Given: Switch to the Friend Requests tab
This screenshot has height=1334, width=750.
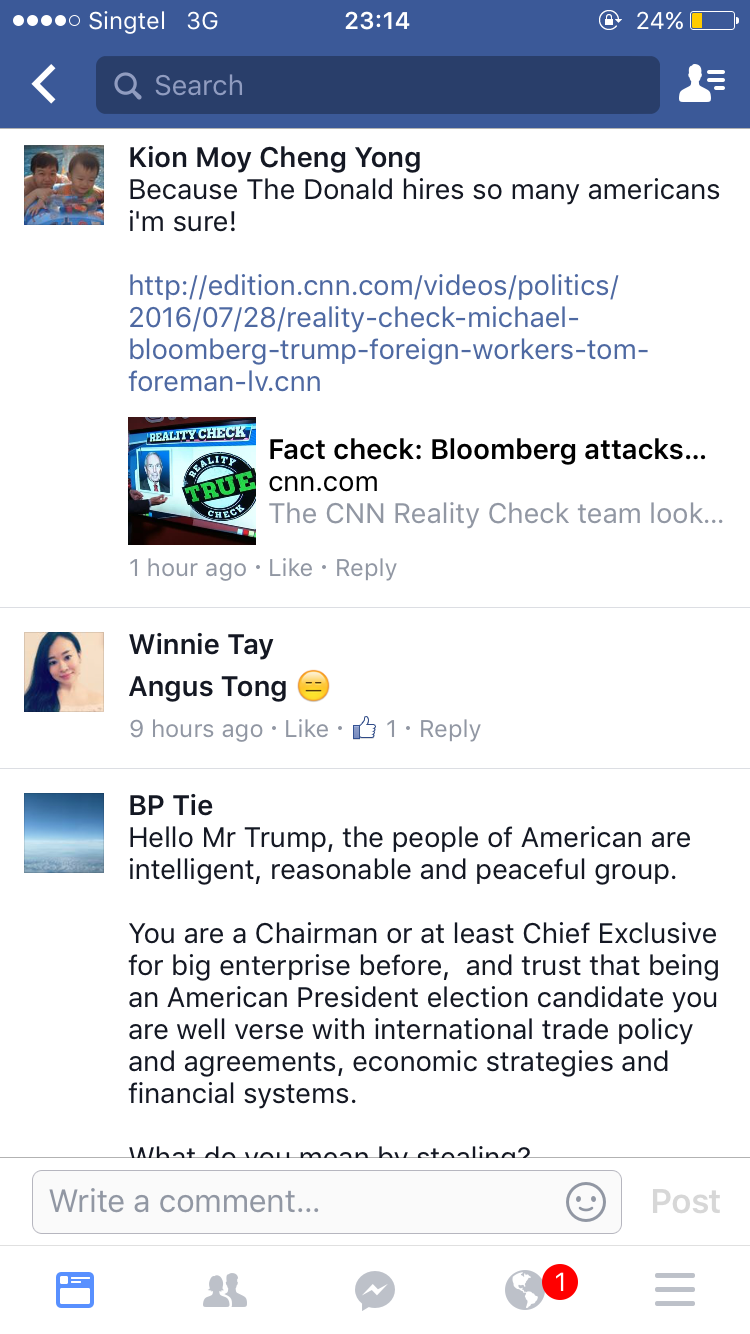Looking at the screenshot, I should pos(225,1290).
